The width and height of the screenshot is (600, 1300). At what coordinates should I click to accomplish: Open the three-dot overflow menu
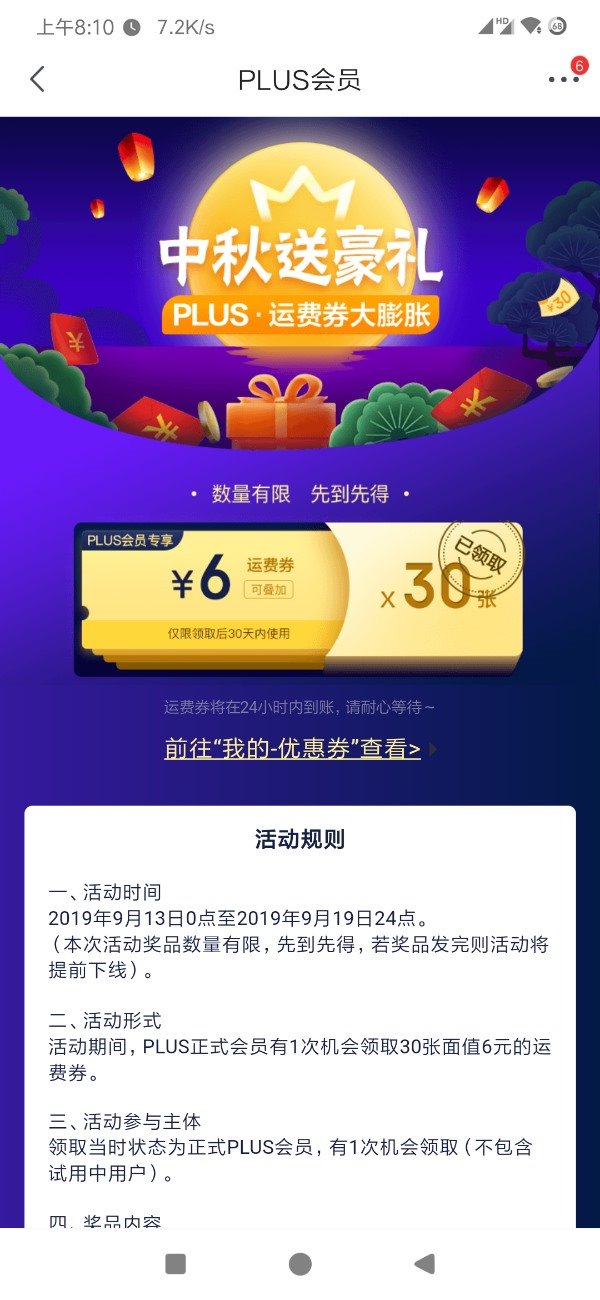coord(563,80)
